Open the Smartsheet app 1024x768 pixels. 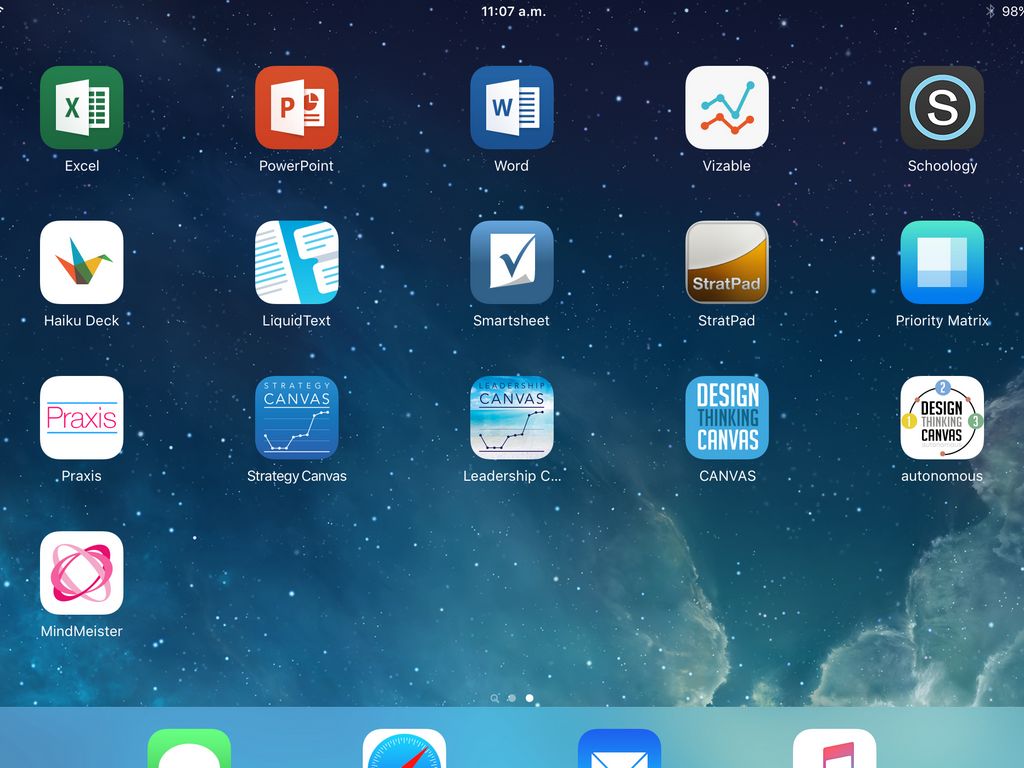coord(512,262)
